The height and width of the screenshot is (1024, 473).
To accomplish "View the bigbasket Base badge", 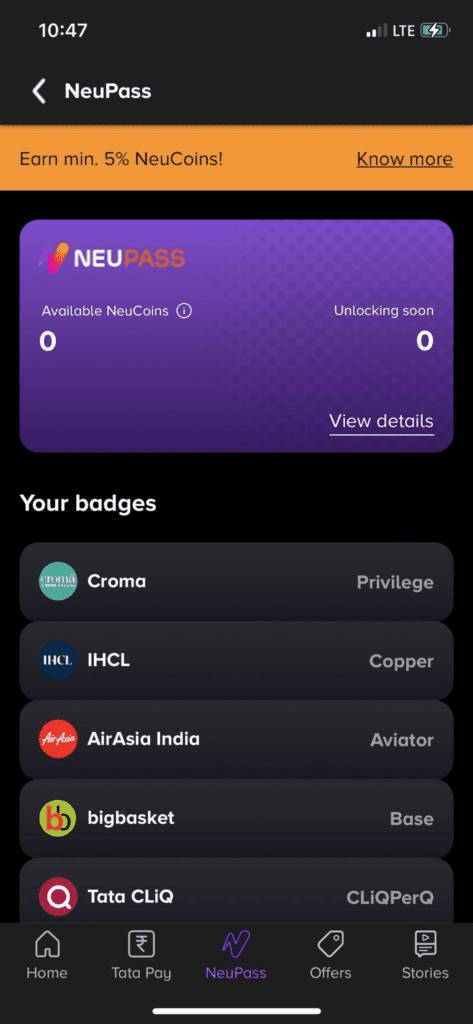I will [236, 818].
